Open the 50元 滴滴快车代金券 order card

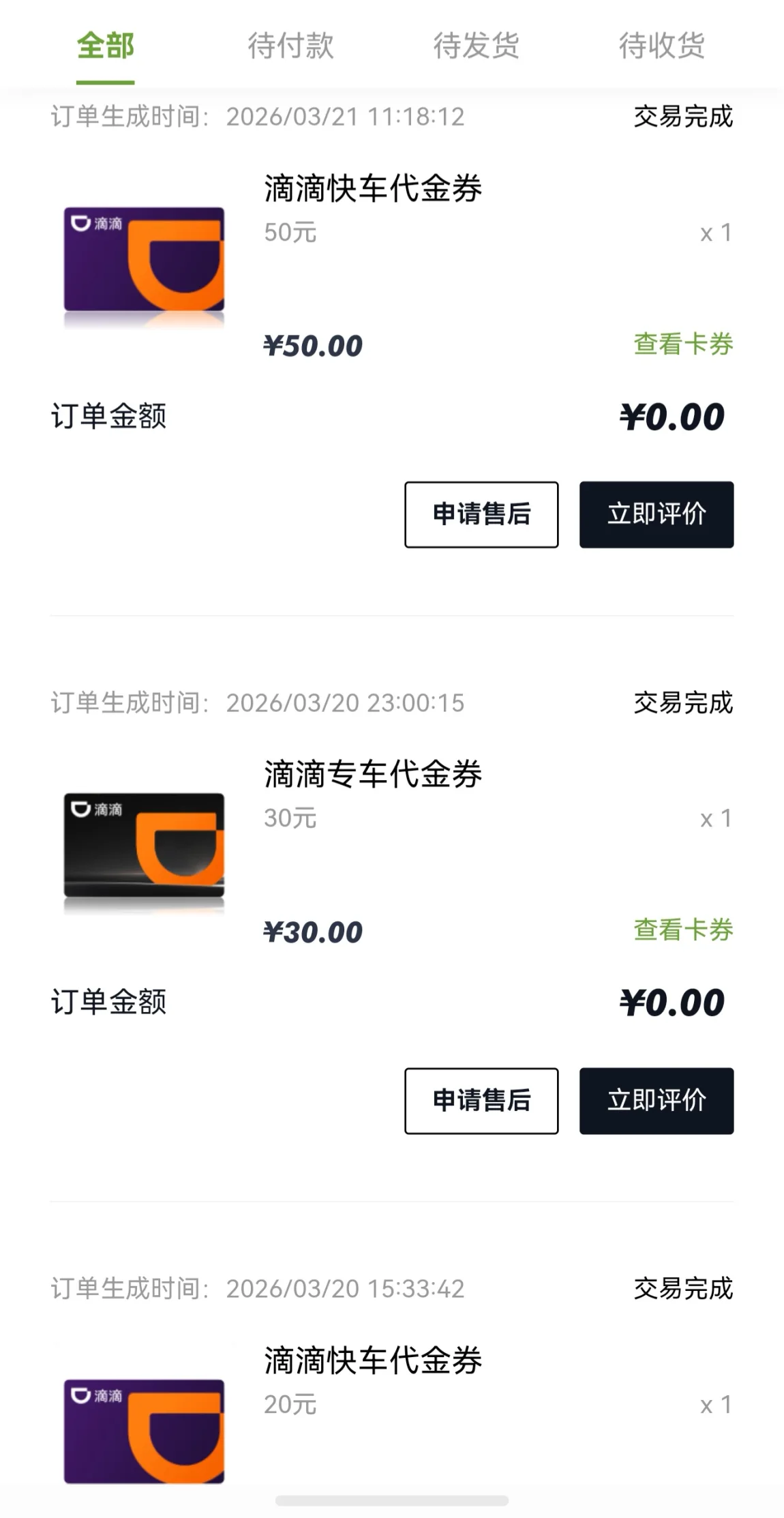(x=373, y=190)
